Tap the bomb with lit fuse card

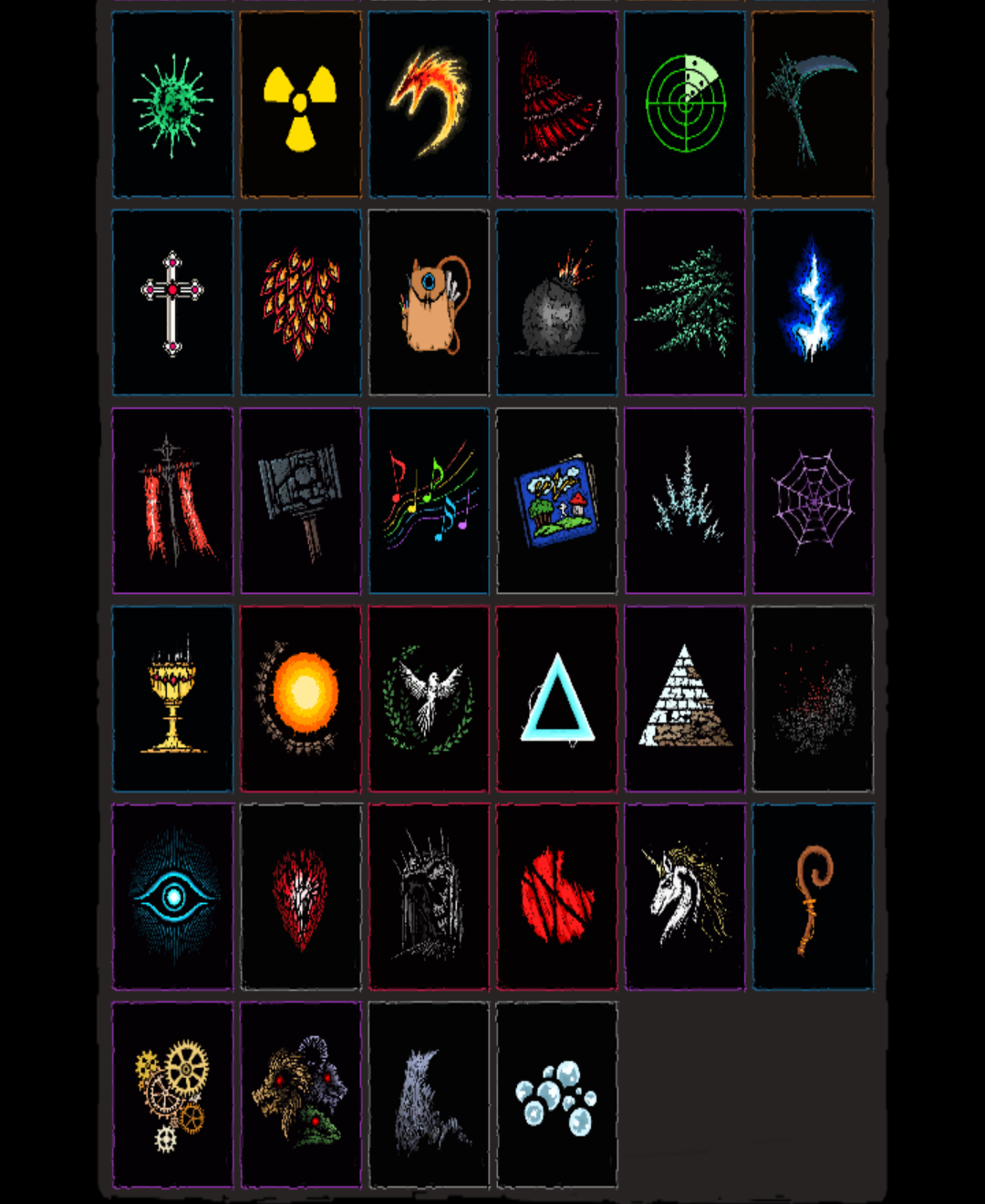556,303
